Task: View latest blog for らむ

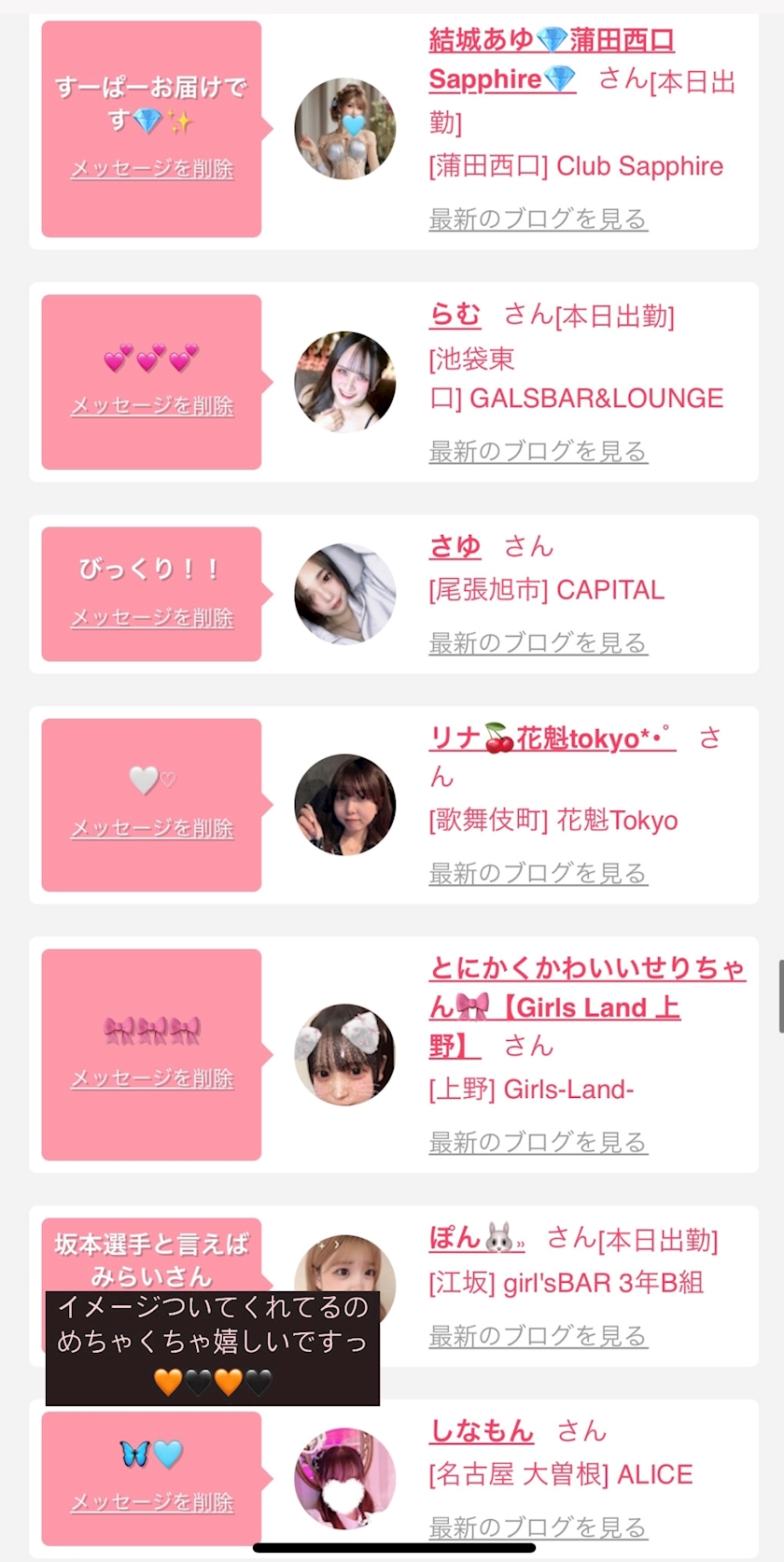Action: (538, 452)
